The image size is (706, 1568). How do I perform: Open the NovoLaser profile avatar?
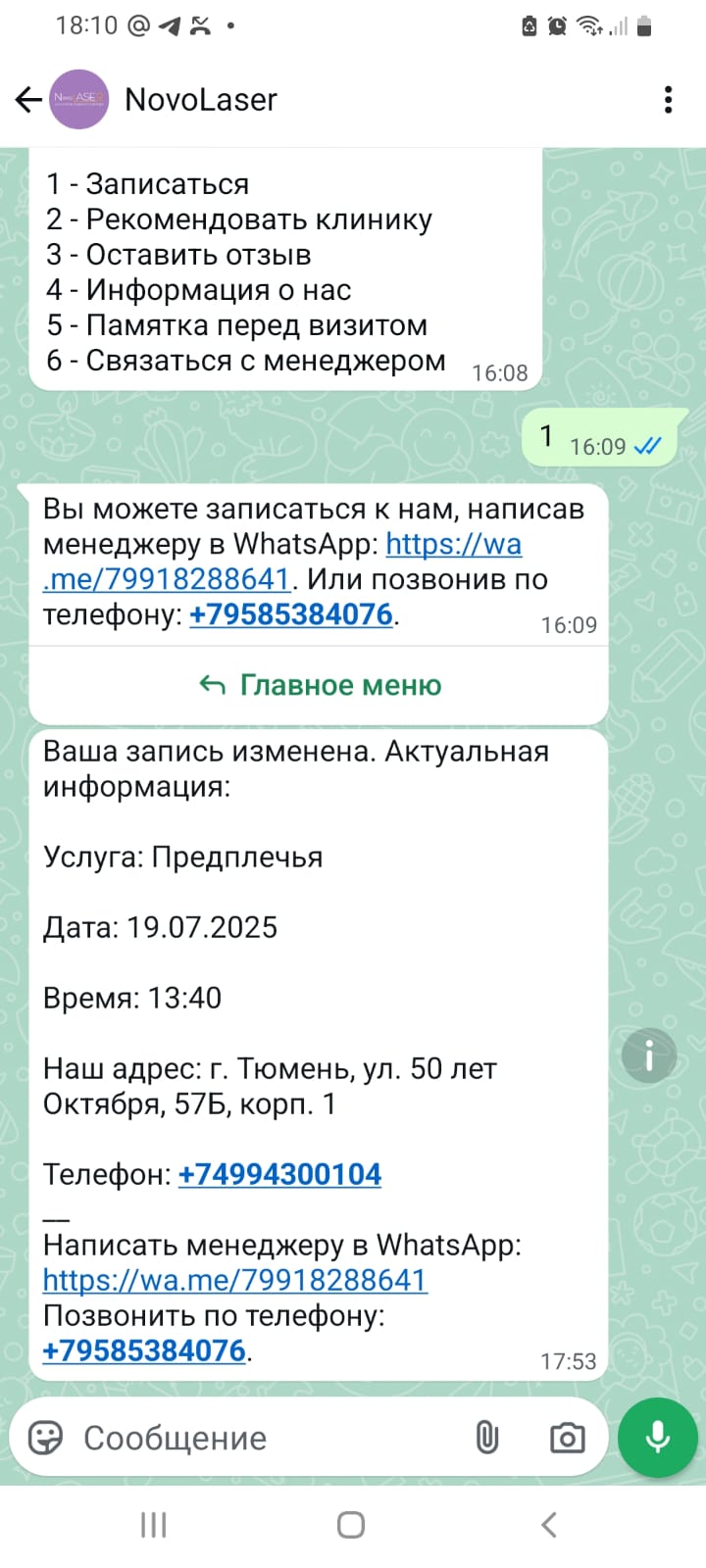click(78, 99)
